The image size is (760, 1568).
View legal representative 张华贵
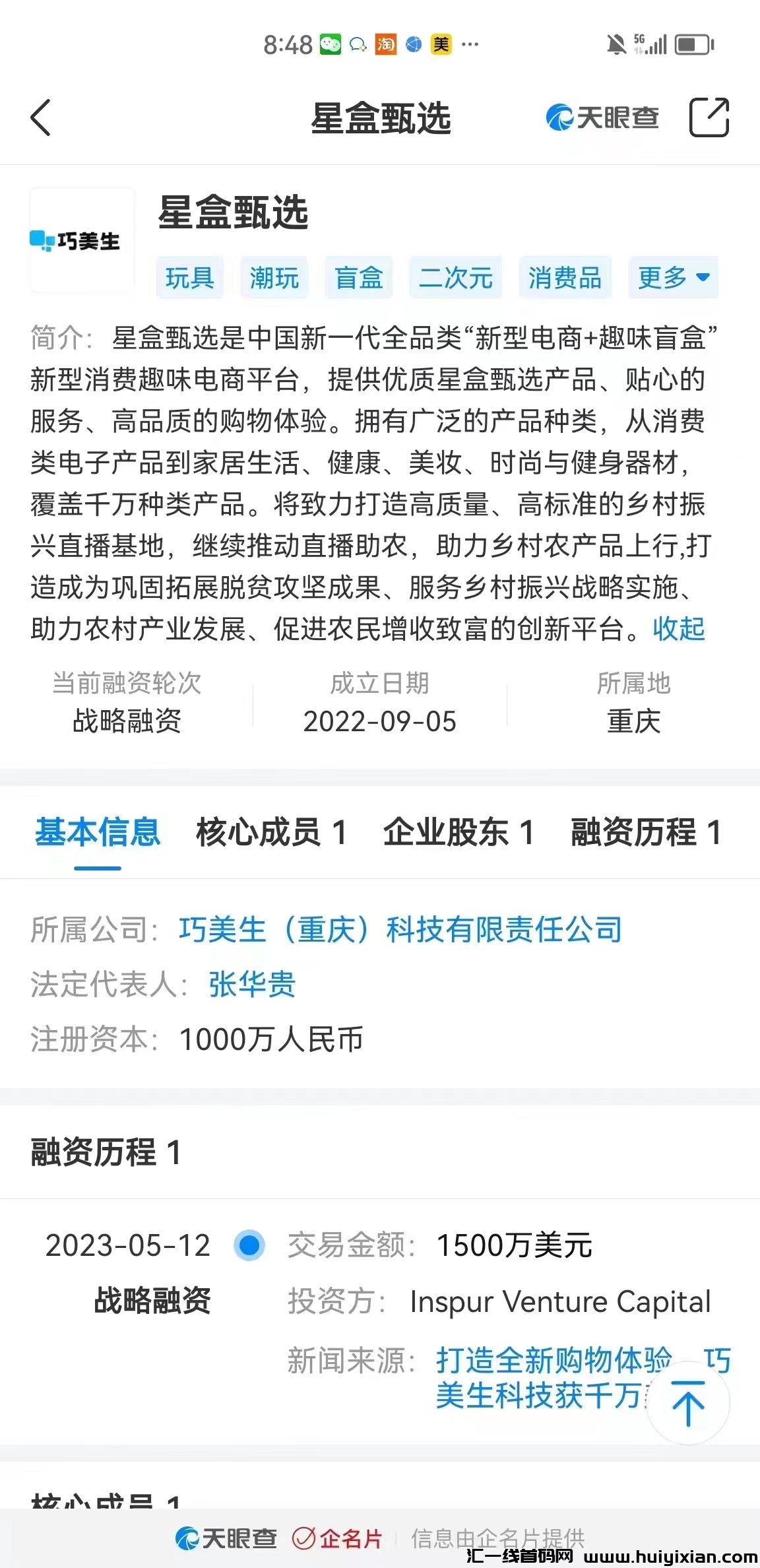(x=251, y=985)
